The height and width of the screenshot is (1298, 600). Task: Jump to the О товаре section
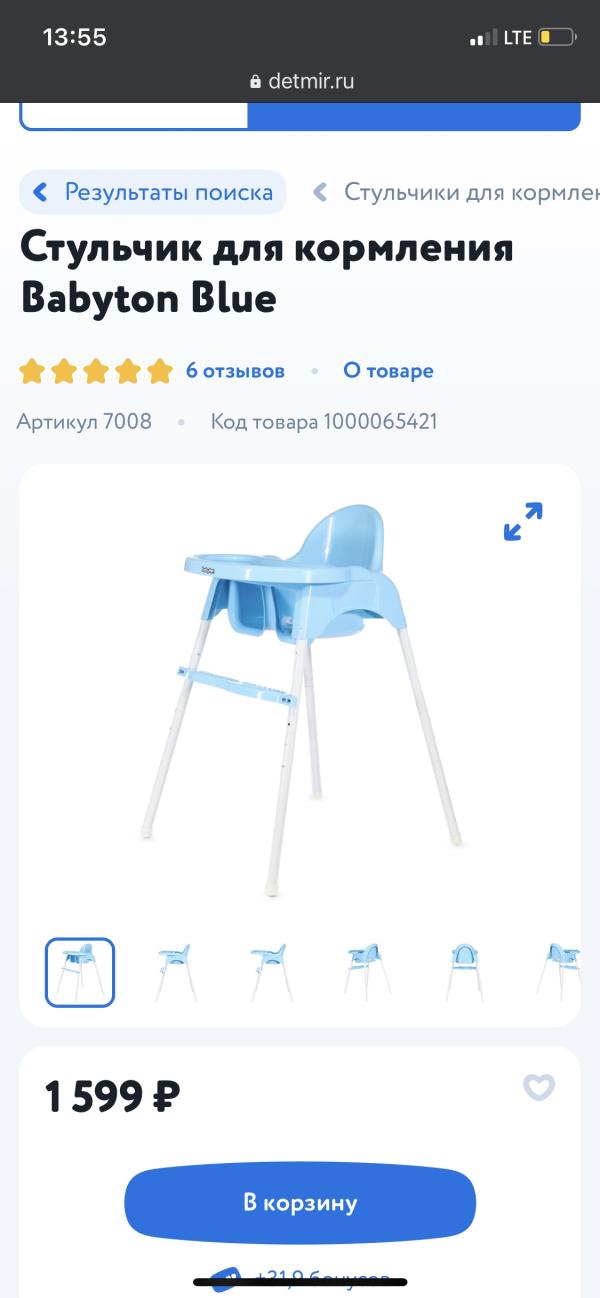coord(388,371)
